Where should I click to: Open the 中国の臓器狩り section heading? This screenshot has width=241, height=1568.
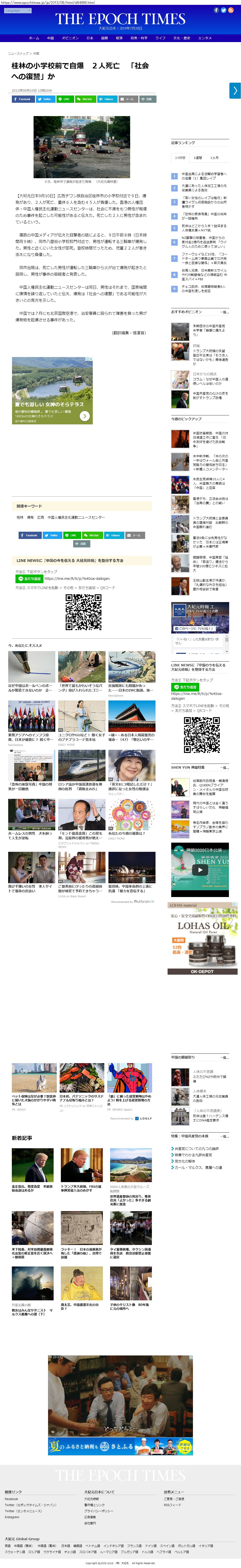tap(183, 1057)
